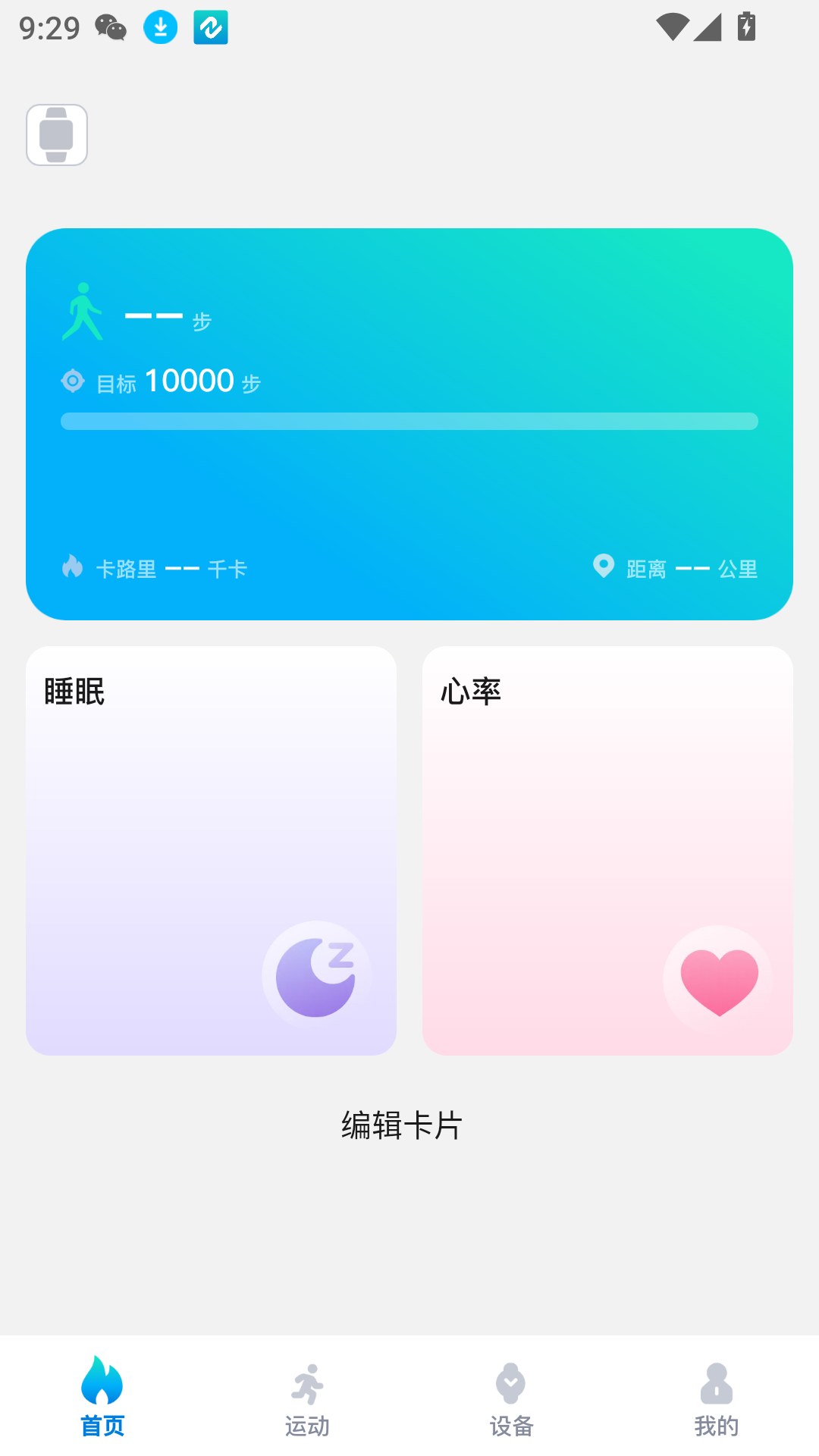
Task: Go to the 我的 tab
Action: [x=716, y=1397]
